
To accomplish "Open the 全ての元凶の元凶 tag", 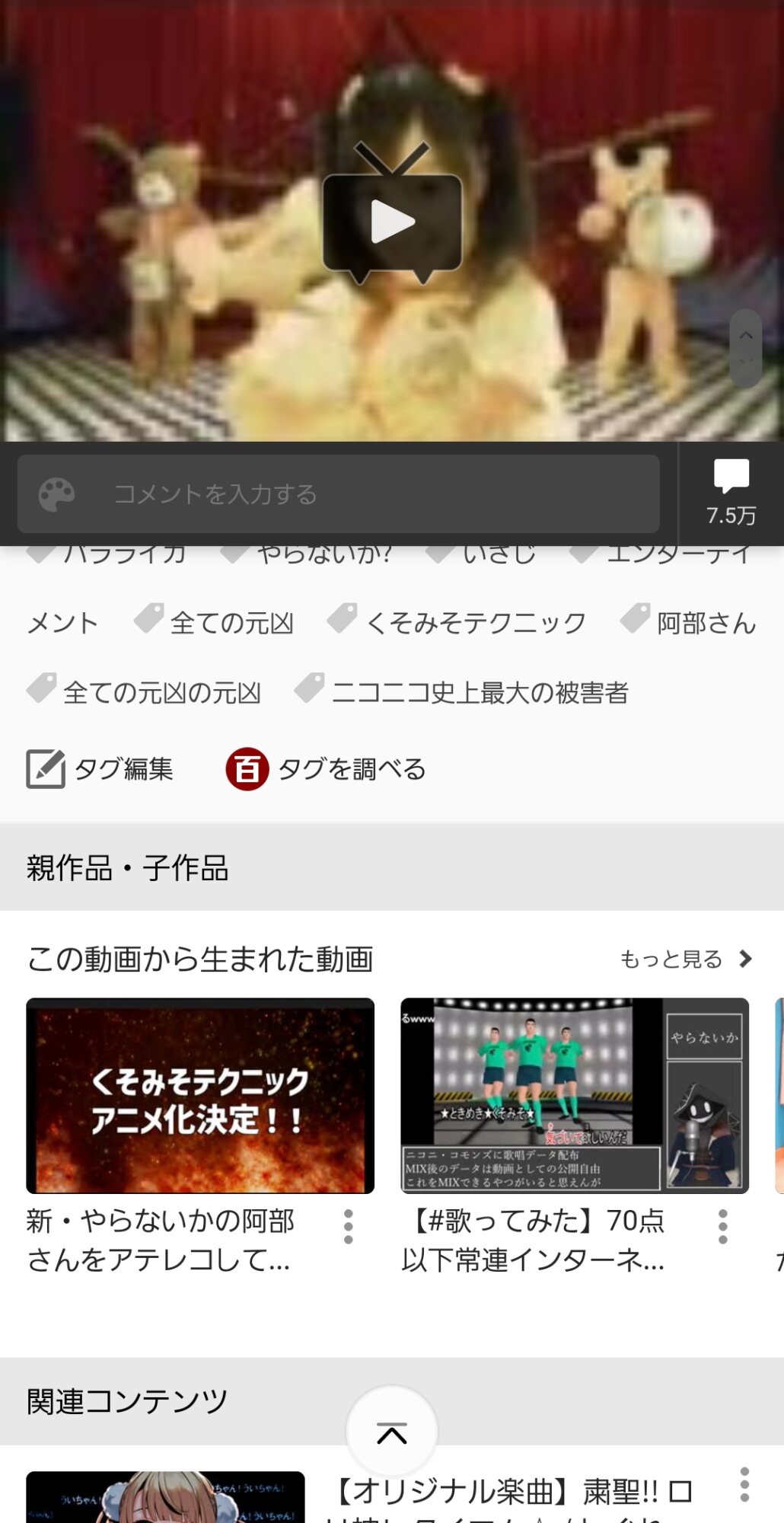I will coord(145,692).
